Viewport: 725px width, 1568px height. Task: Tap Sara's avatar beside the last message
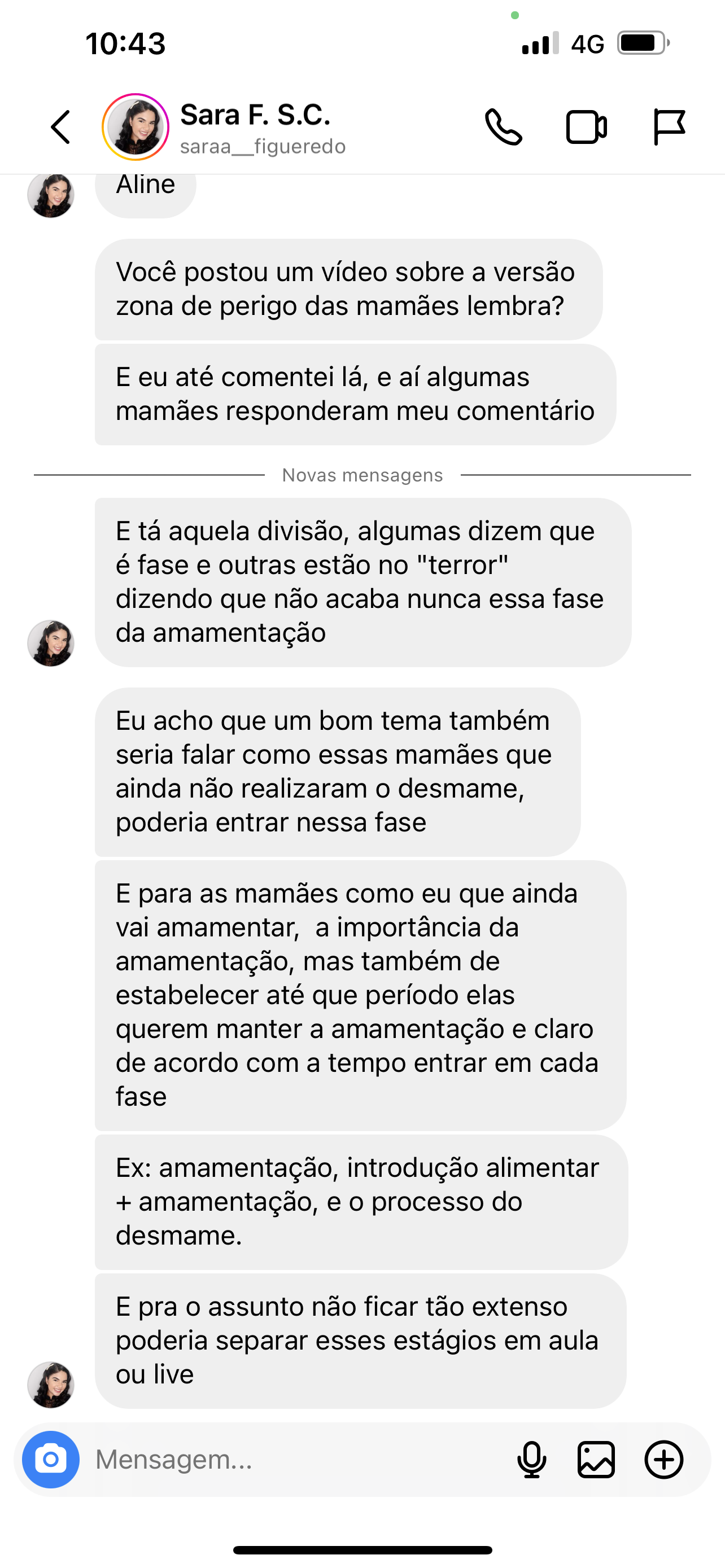tap(51, 1385)
